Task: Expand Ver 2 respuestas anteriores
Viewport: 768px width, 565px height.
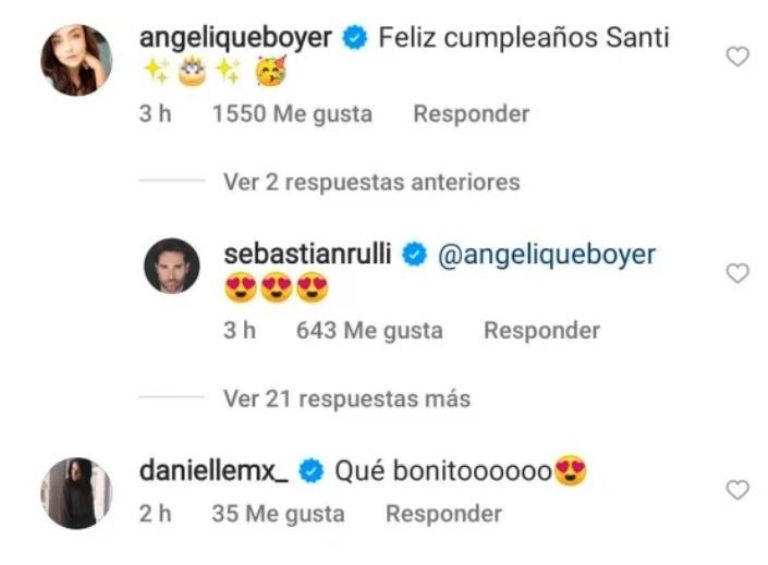Action: pos(371,182)
